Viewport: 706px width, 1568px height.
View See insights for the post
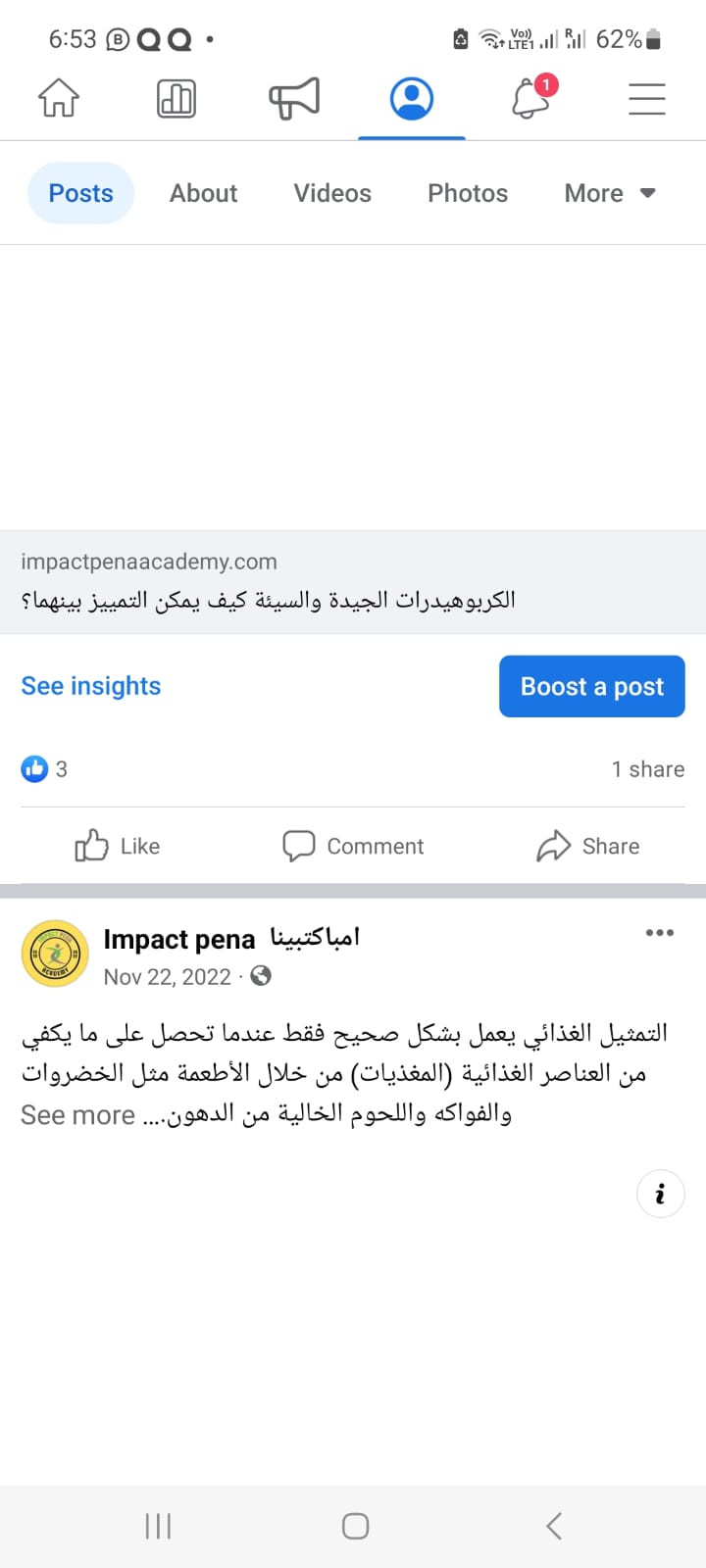click(91, 686)
